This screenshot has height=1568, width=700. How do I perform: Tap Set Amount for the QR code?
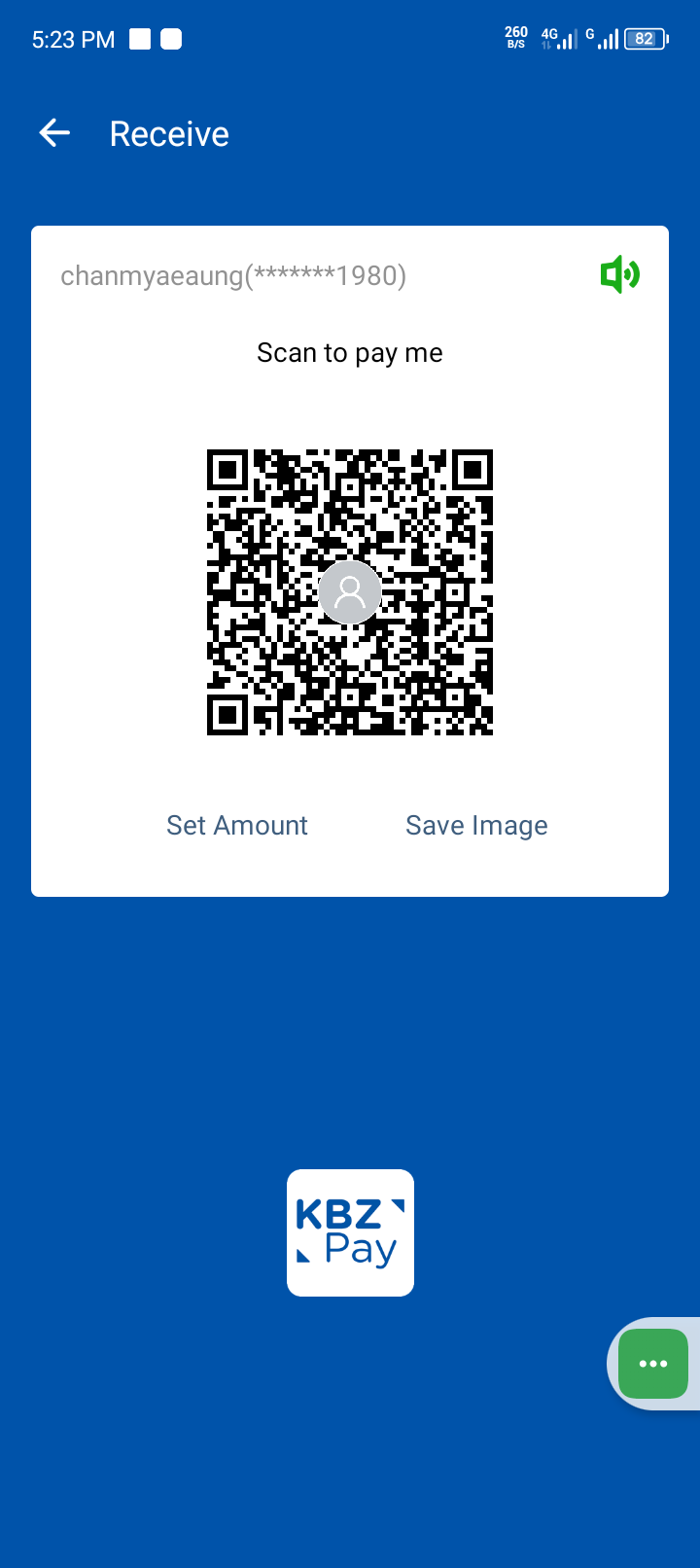pyautogui.click(x=237, y=825)
